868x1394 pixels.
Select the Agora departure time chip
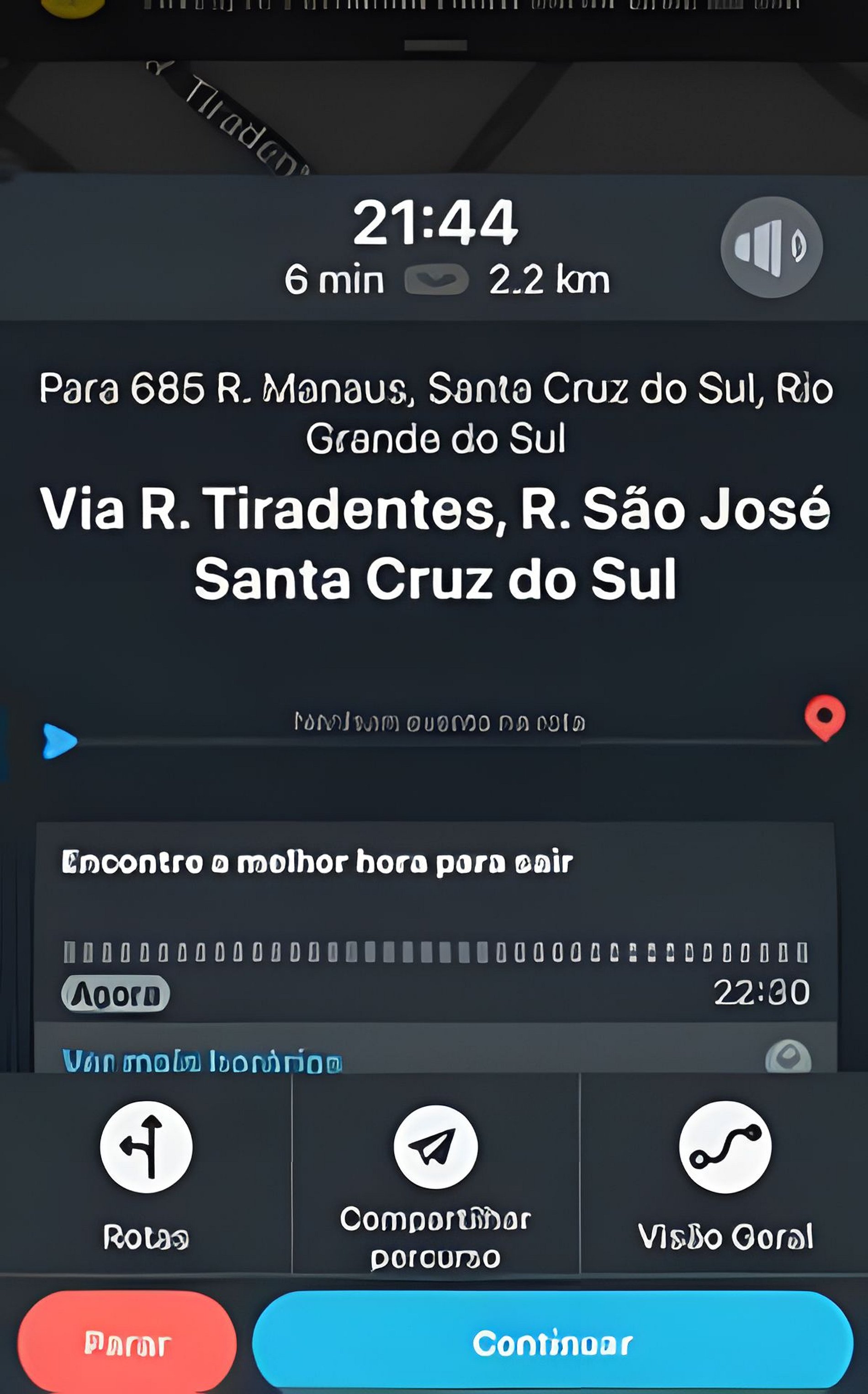coord(116,994)
